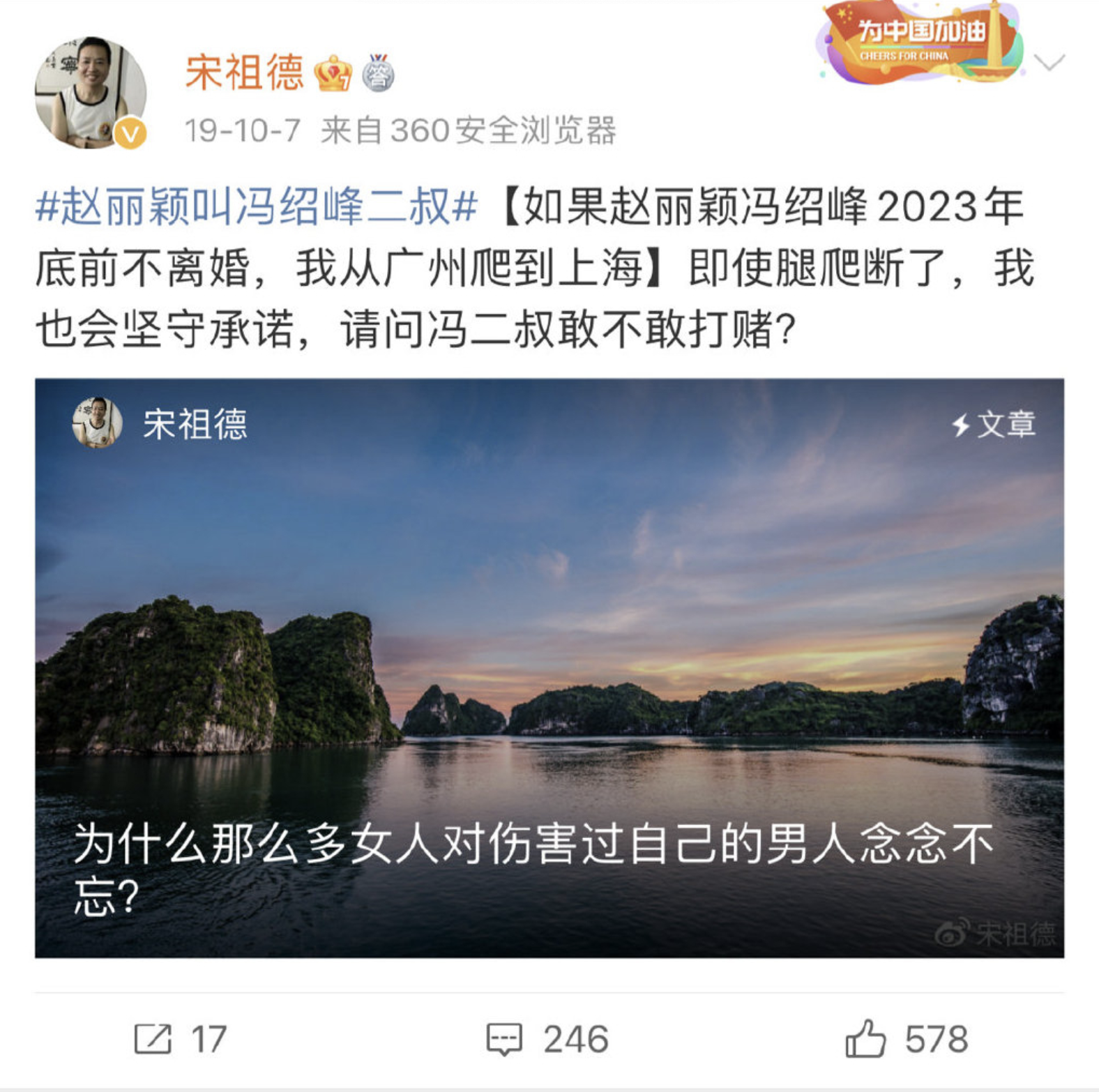Repost this Weibo post
This screenshot has height=1092, width=1099.
179,1039
